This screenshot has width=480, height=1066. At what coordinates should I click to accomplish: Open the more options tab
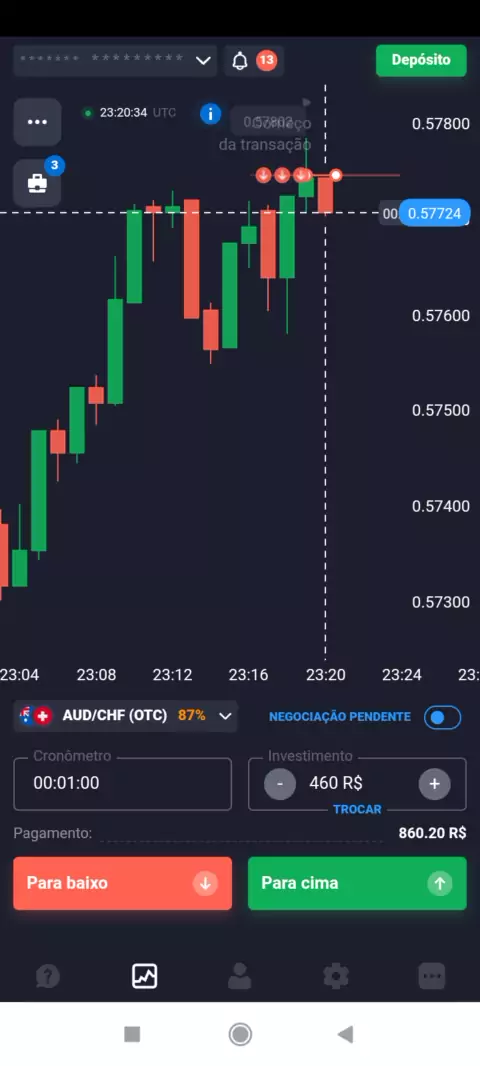tap(432, 976)
